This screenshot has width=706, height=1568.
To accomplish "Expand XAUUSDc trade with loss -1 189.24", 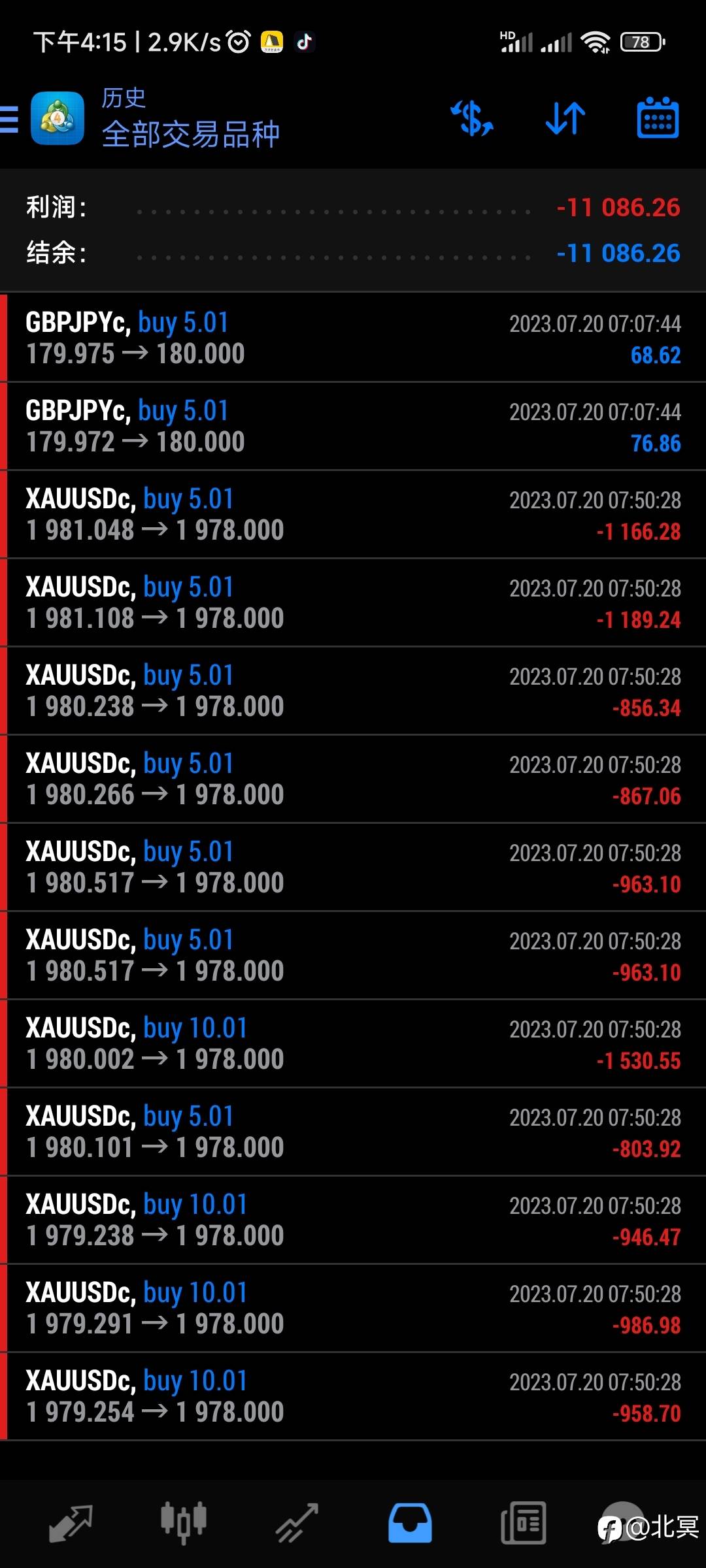I will [353, 602].
